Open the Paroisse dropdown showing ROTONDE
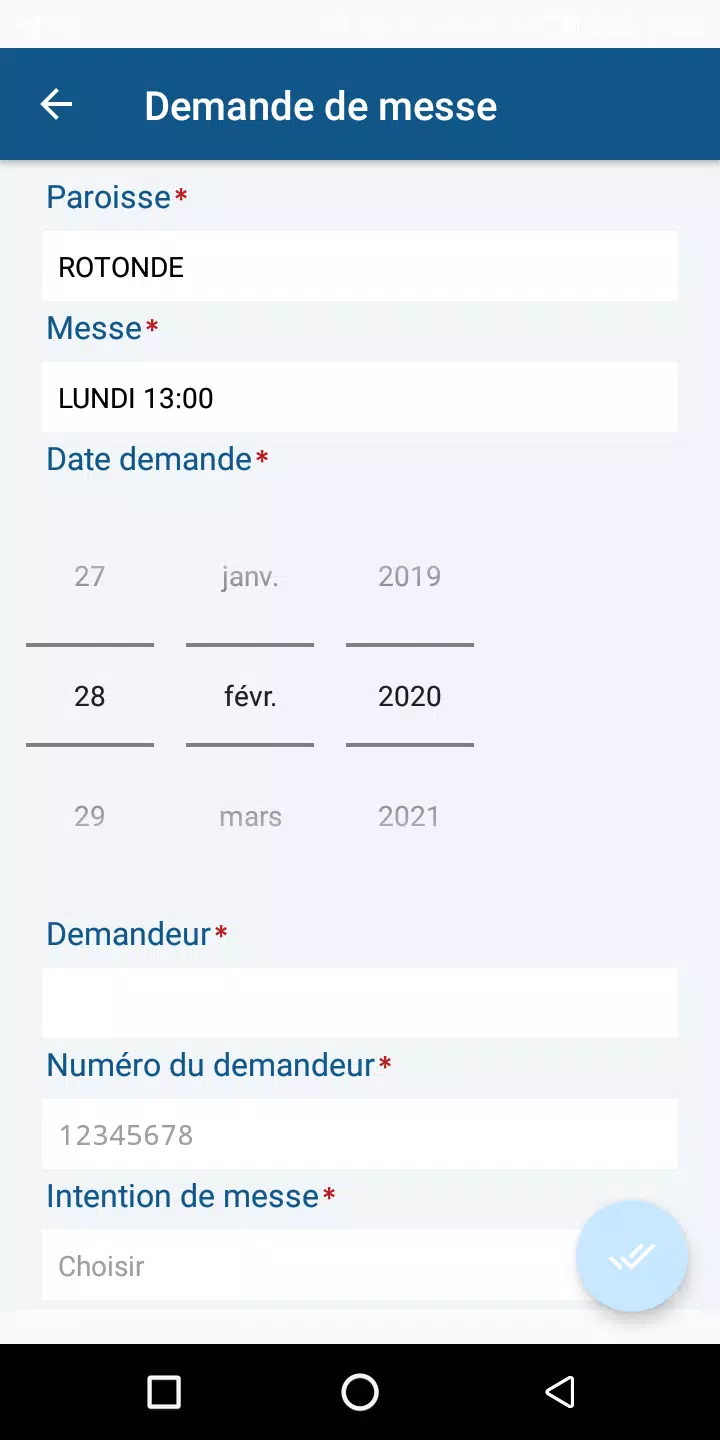Viewport: 720px width, 1440px height. 360,266
